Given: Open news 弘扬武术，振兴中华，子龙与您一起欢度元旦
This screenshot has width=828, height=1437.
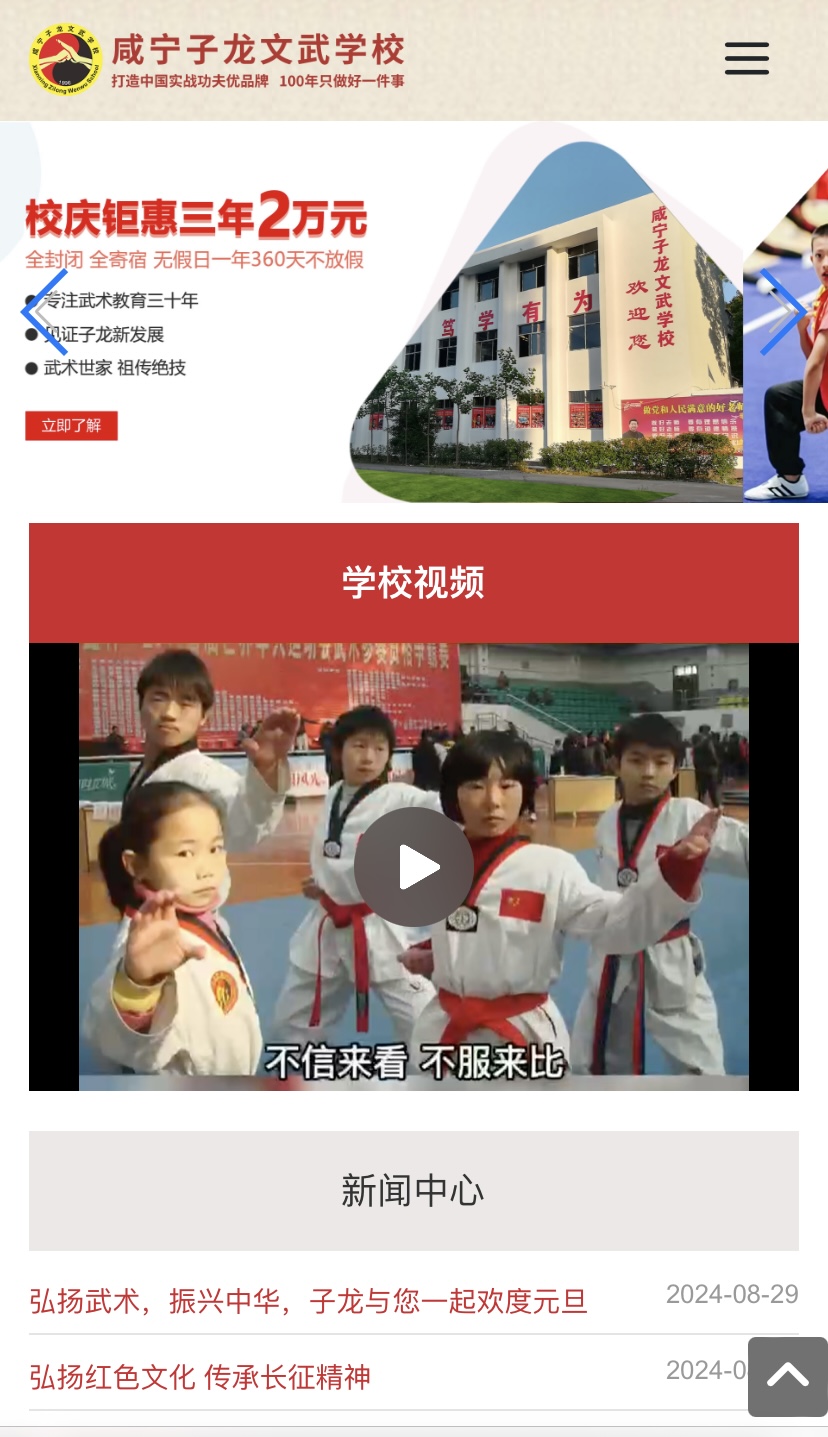Looking at the screenshot, I should (308, 1301).
